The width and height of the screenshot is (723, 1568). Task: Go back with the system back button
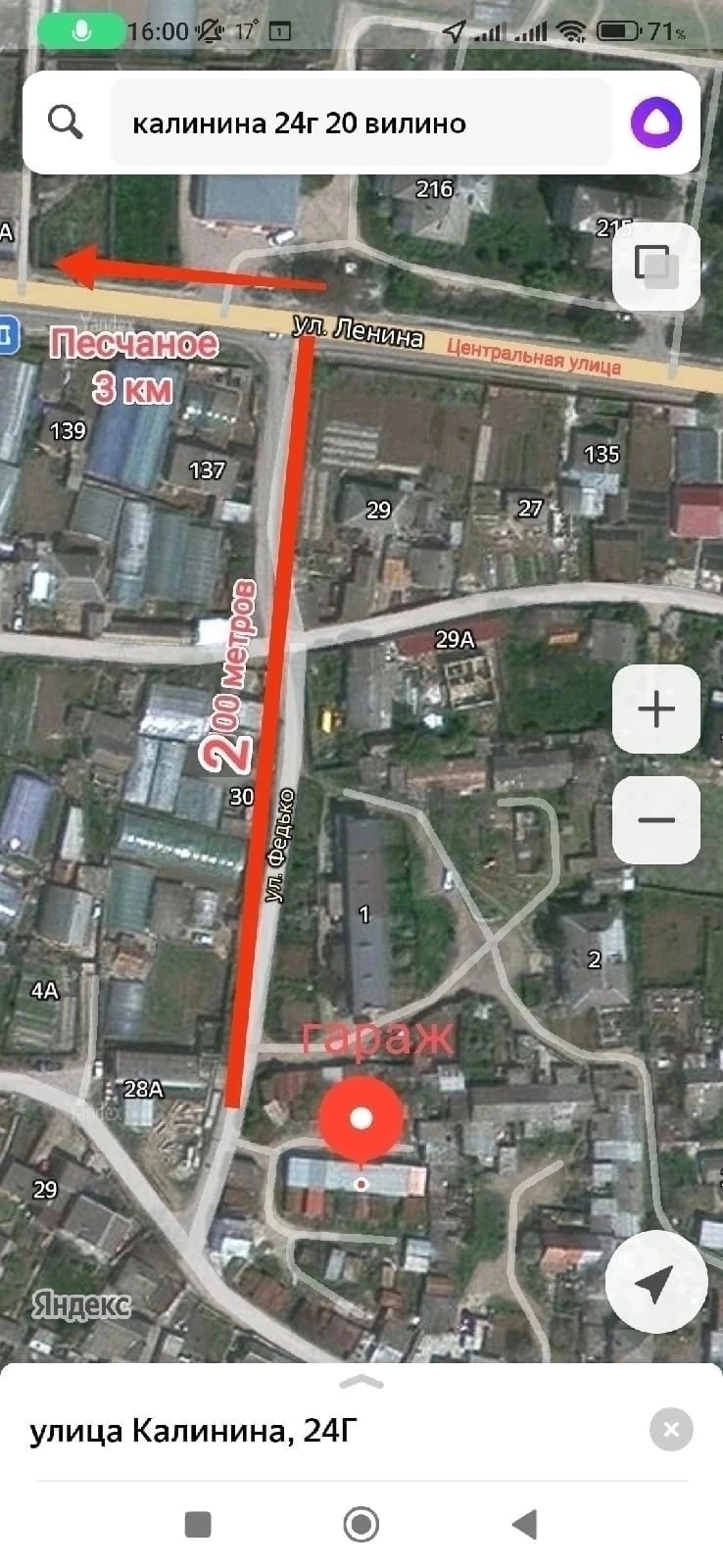coord(525,1524)
